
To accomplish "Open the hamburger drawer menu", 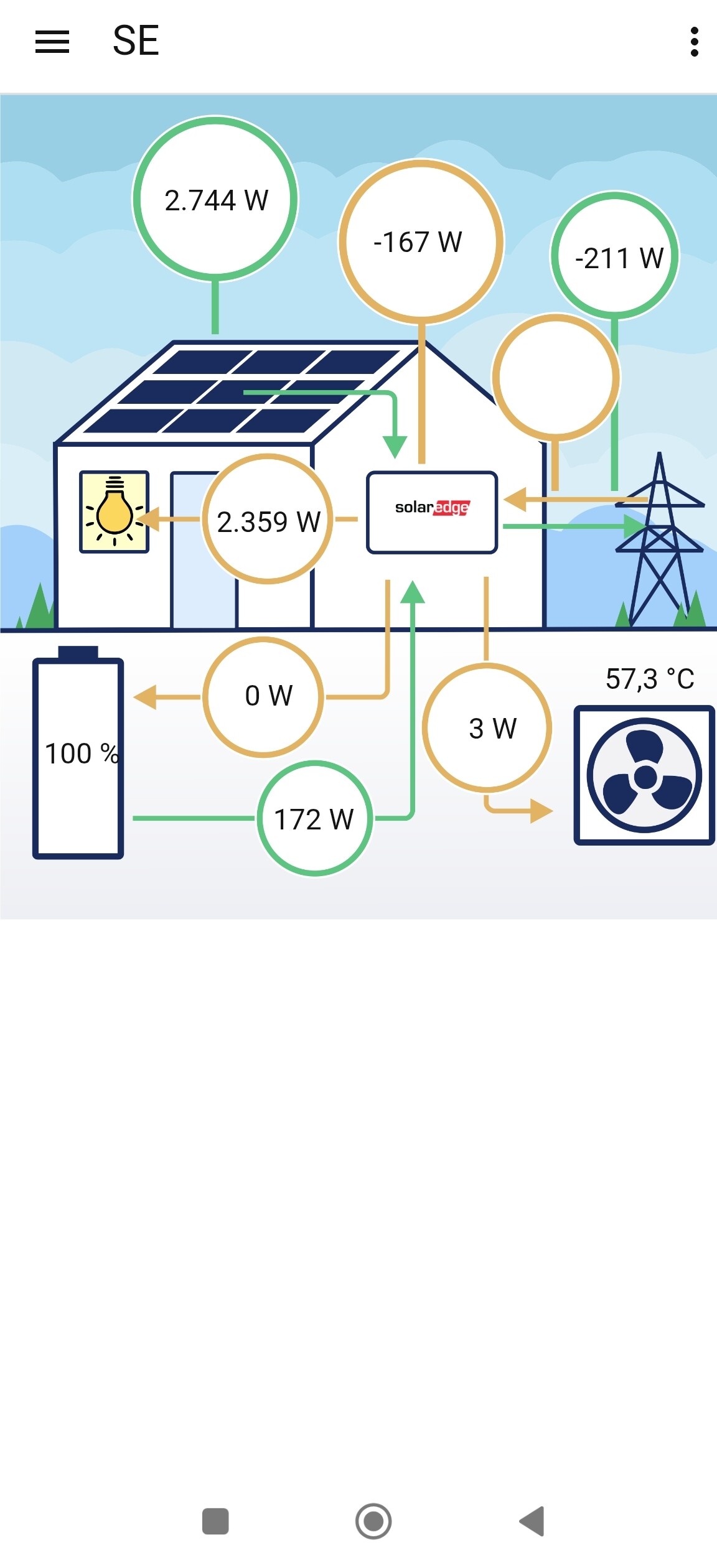I will click(52, 42).
